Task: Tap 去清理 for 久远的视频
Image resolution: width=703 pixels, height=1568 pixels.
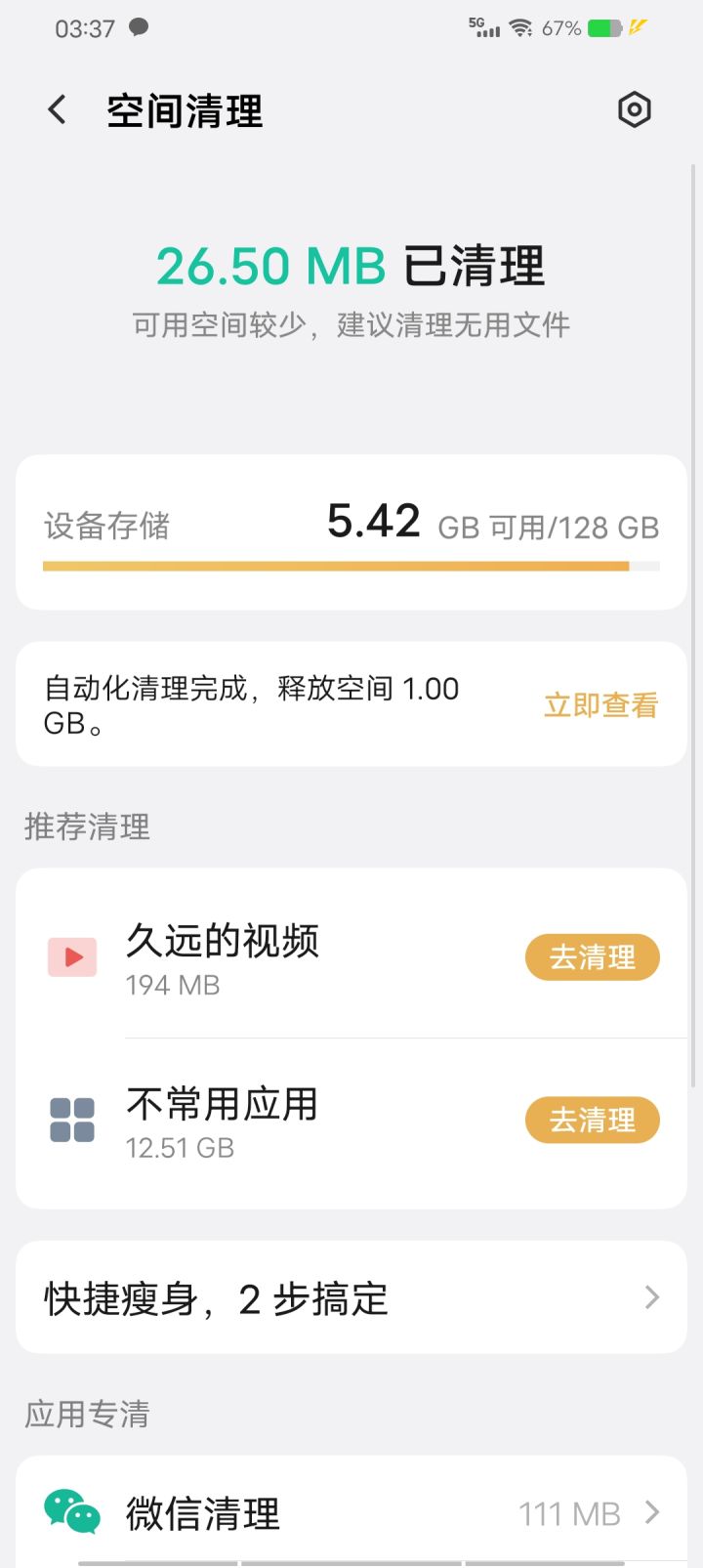Action: [x=592, y=956]
